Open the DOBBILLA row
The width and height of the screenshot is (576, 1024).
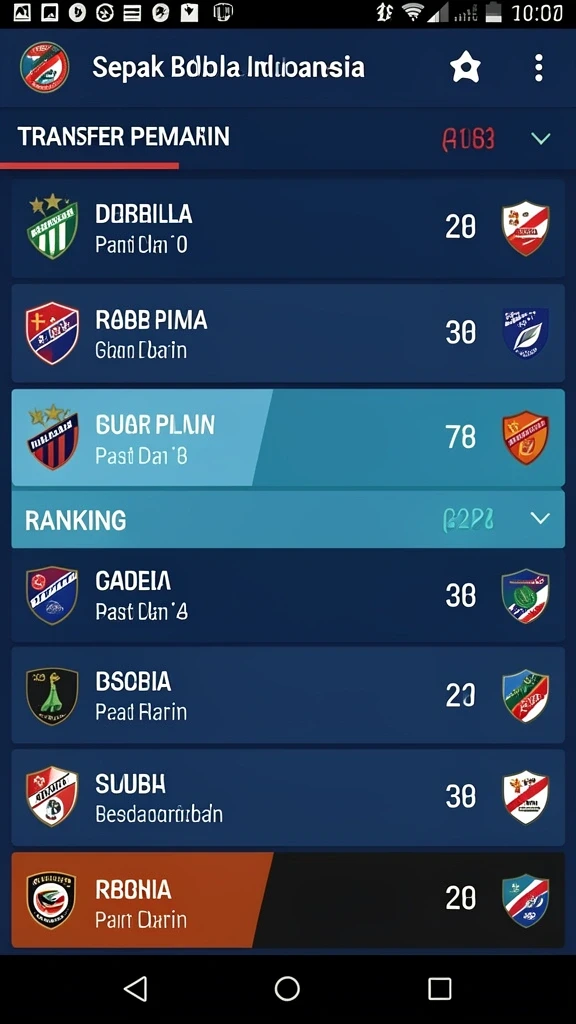coord(288,229)
